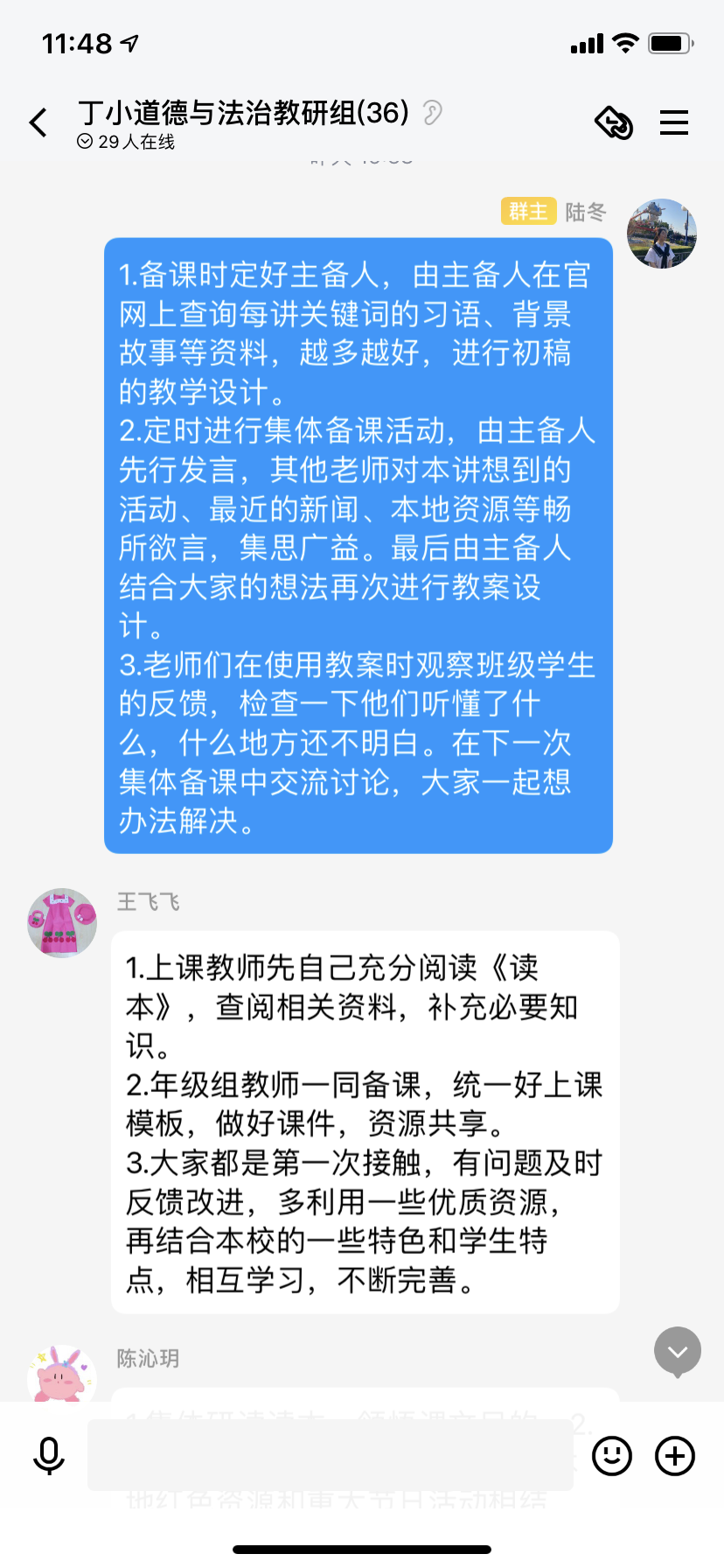Jump to latest messages with down arrow
Image resolution: width=724 pixels, height=1568 pixels.
tap(678, 1352)
